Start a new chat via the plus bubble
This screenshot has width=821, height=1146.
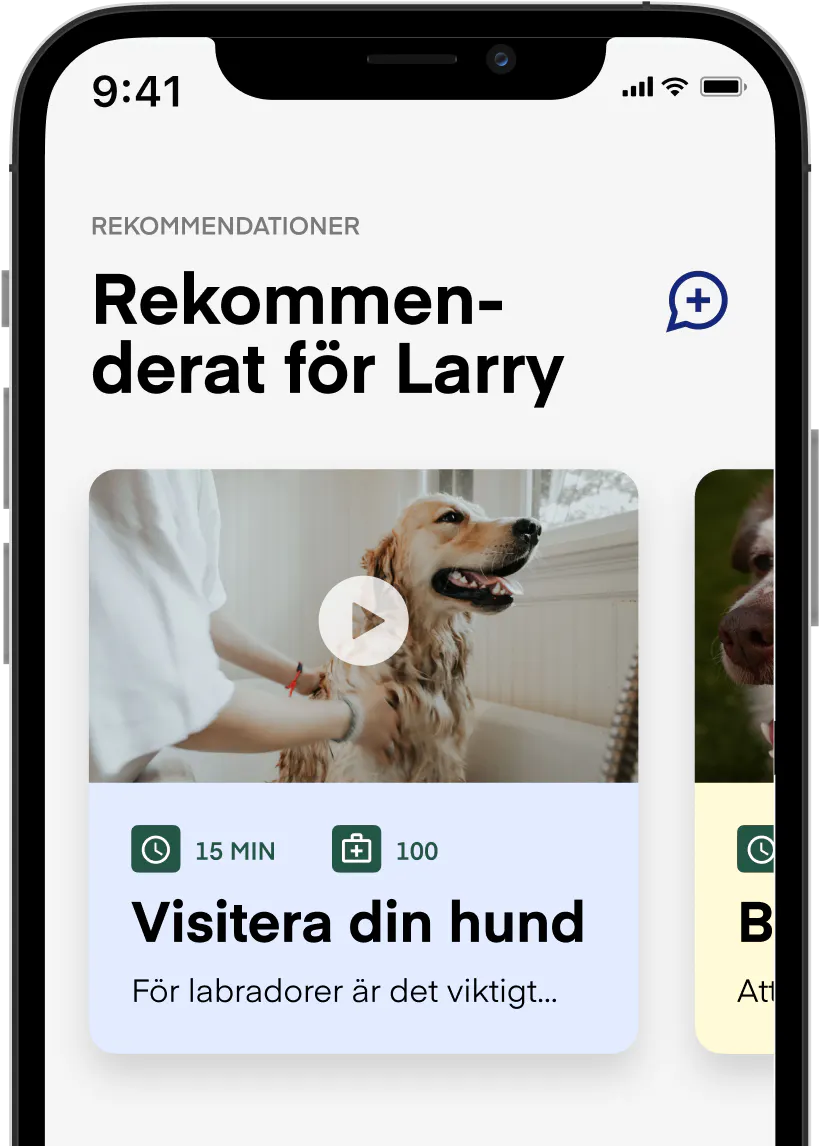click(697, 301)
